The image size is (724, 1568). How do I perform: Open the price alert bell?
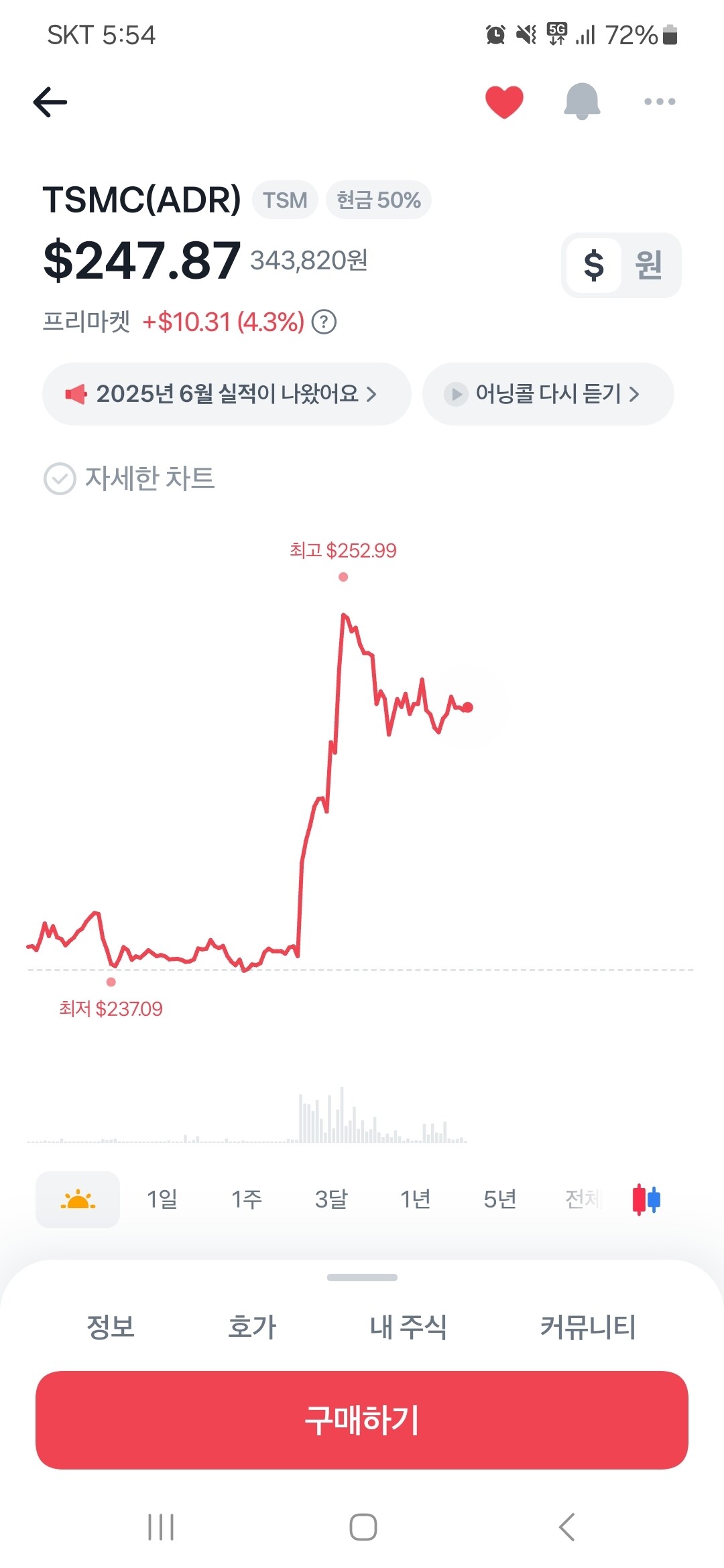pyautogui.click(x=582, y=102)
